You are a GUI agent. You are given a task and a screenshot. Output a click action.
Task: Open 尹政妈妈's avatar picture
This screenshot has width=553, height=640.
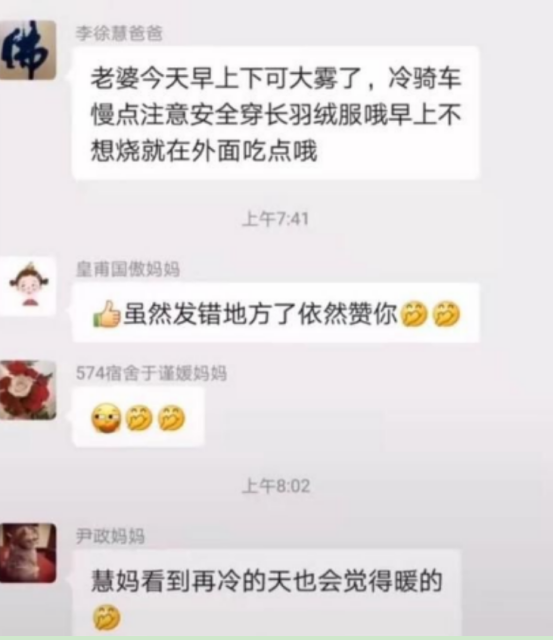[27, 553]
